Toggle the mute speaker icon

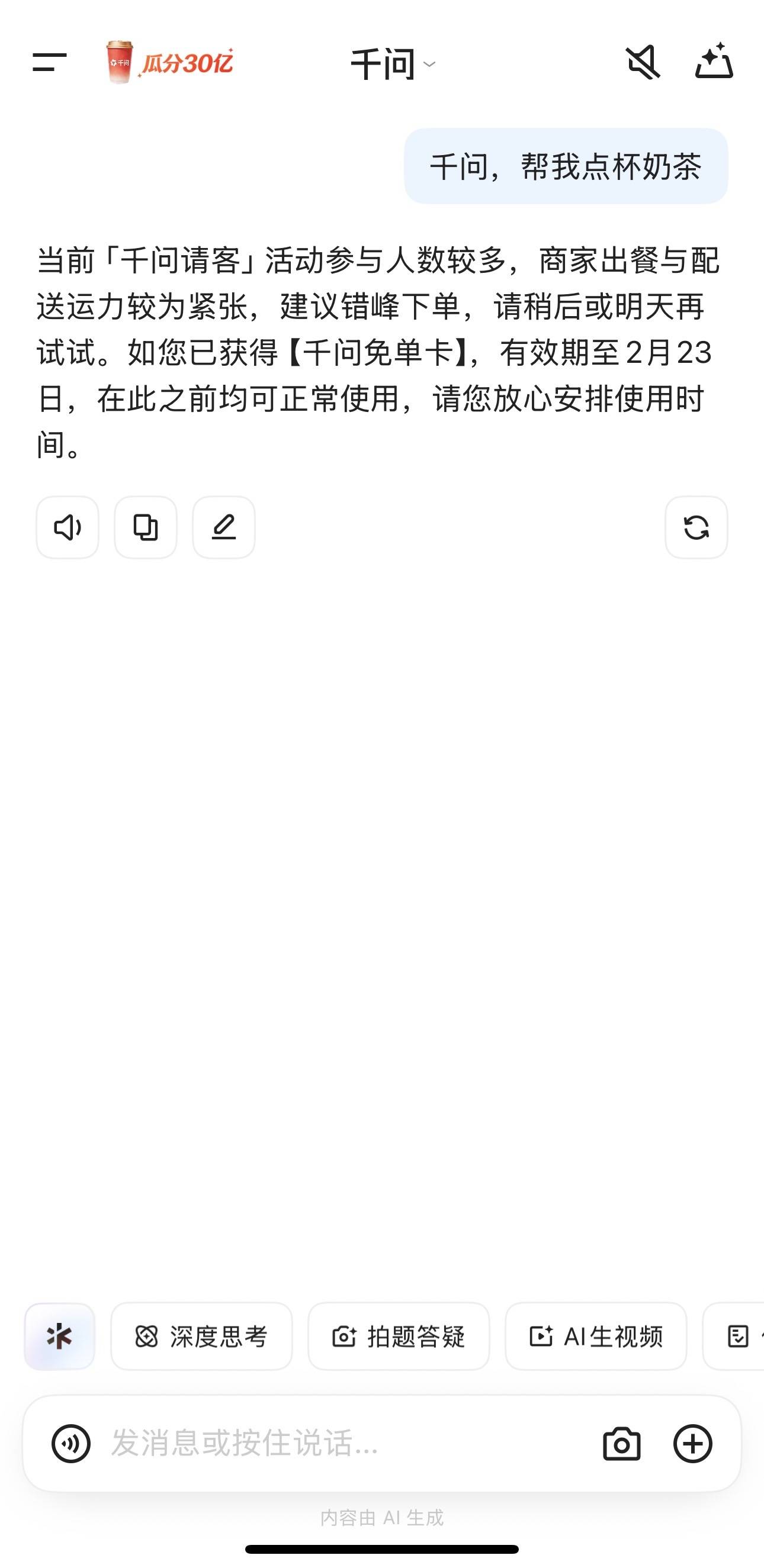click(643, 62)
